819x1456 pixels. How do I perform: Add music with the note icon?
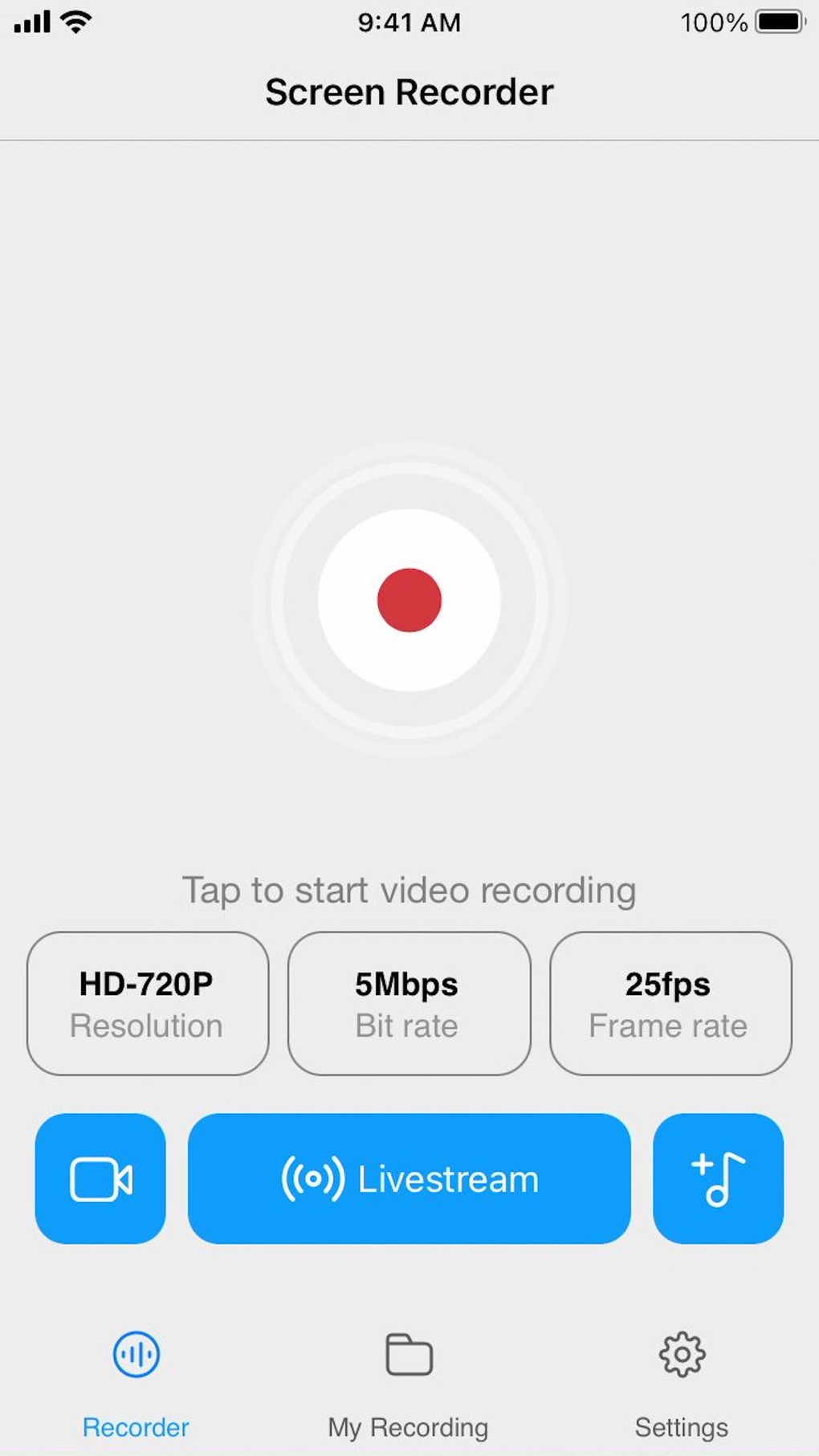point(718,1178)
